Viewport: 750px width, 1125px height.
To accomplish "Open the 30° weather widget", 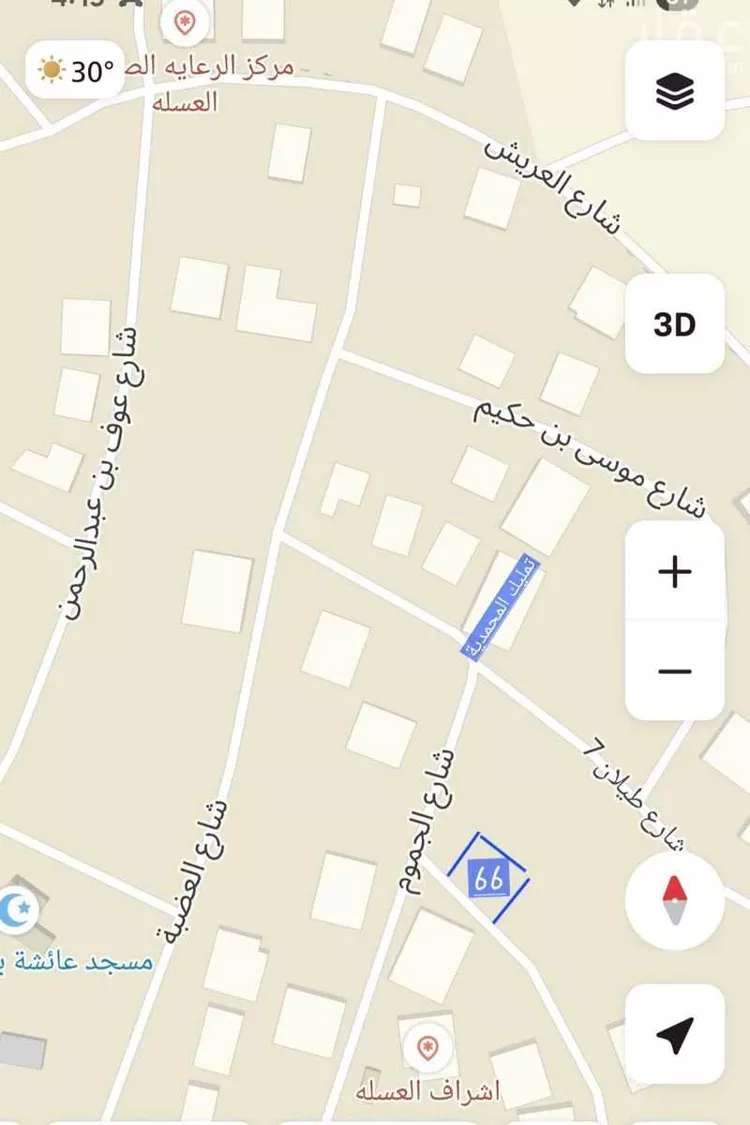I will tap(76, 71).
